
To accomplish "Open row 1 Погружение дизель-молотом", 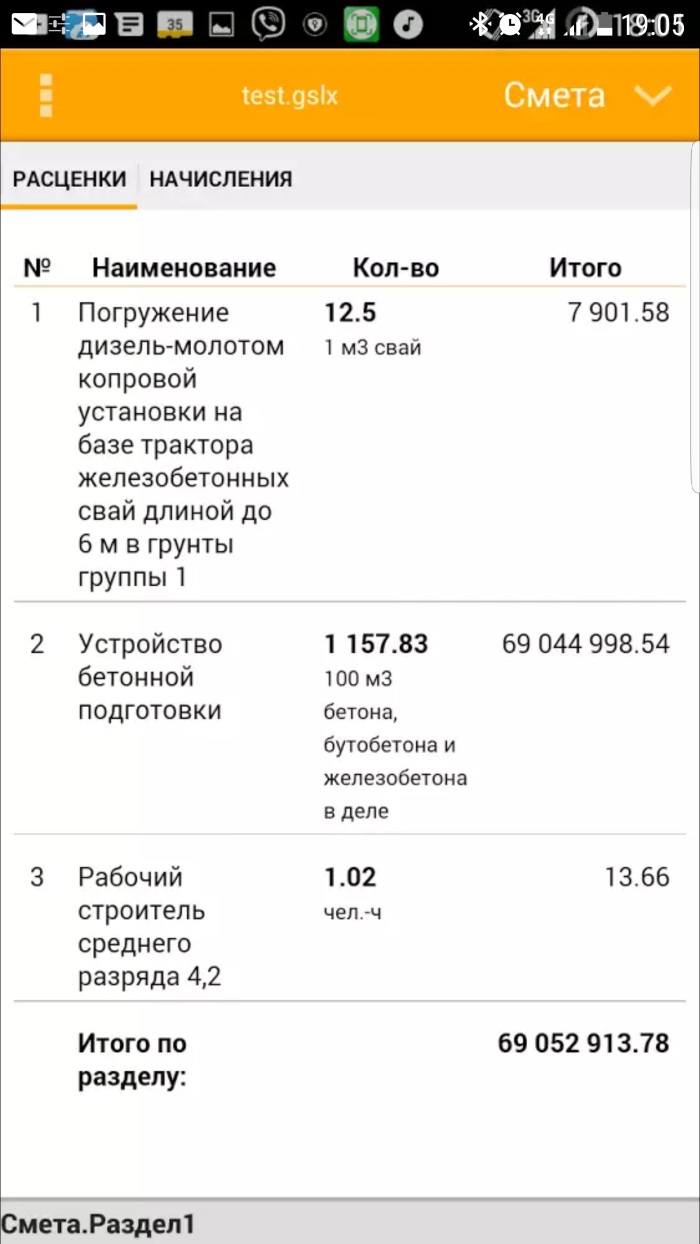I will [x=350, y=445].
